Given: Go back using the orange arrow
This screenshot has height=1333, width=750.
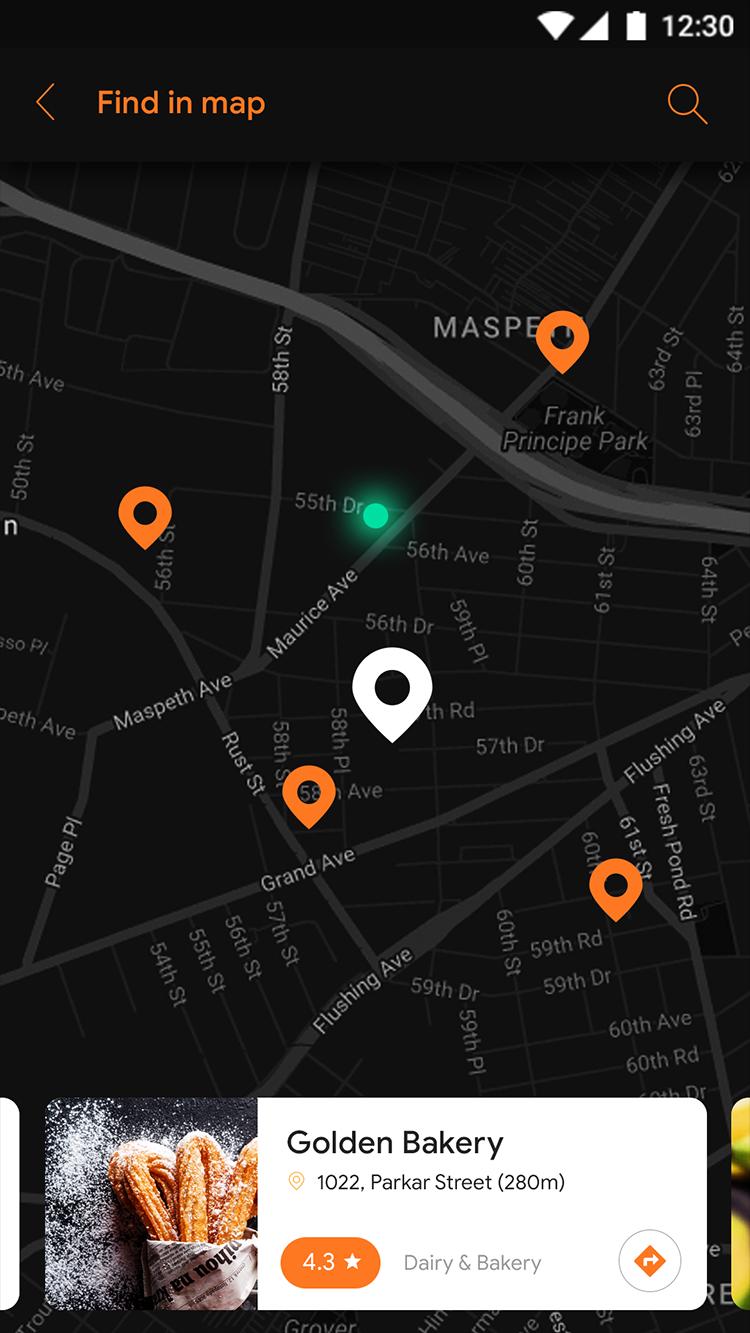Looking at the screenshot, I should 45,103.
